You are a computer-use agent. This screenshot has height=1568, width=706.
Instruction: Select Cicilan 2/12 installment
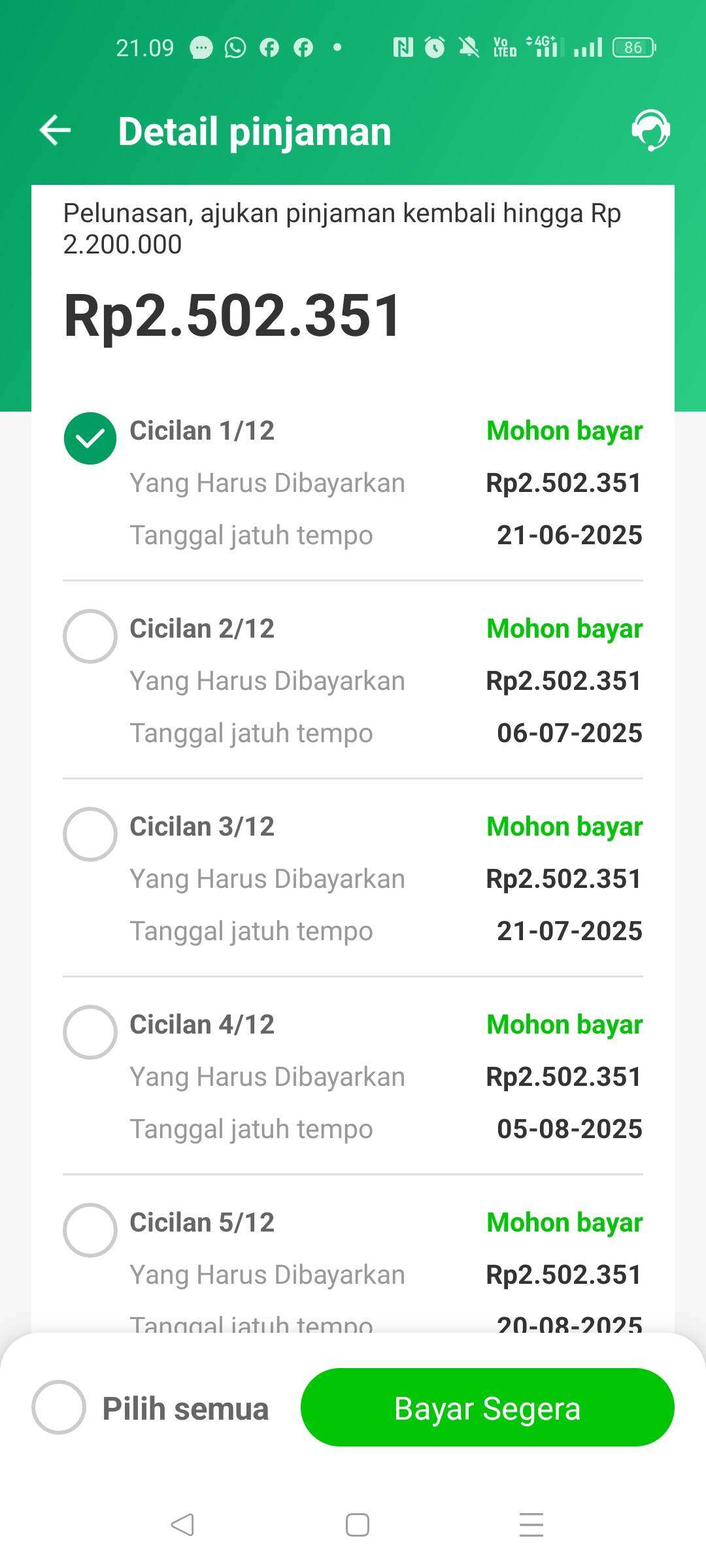pyautogui.click(x=90, y=636)
